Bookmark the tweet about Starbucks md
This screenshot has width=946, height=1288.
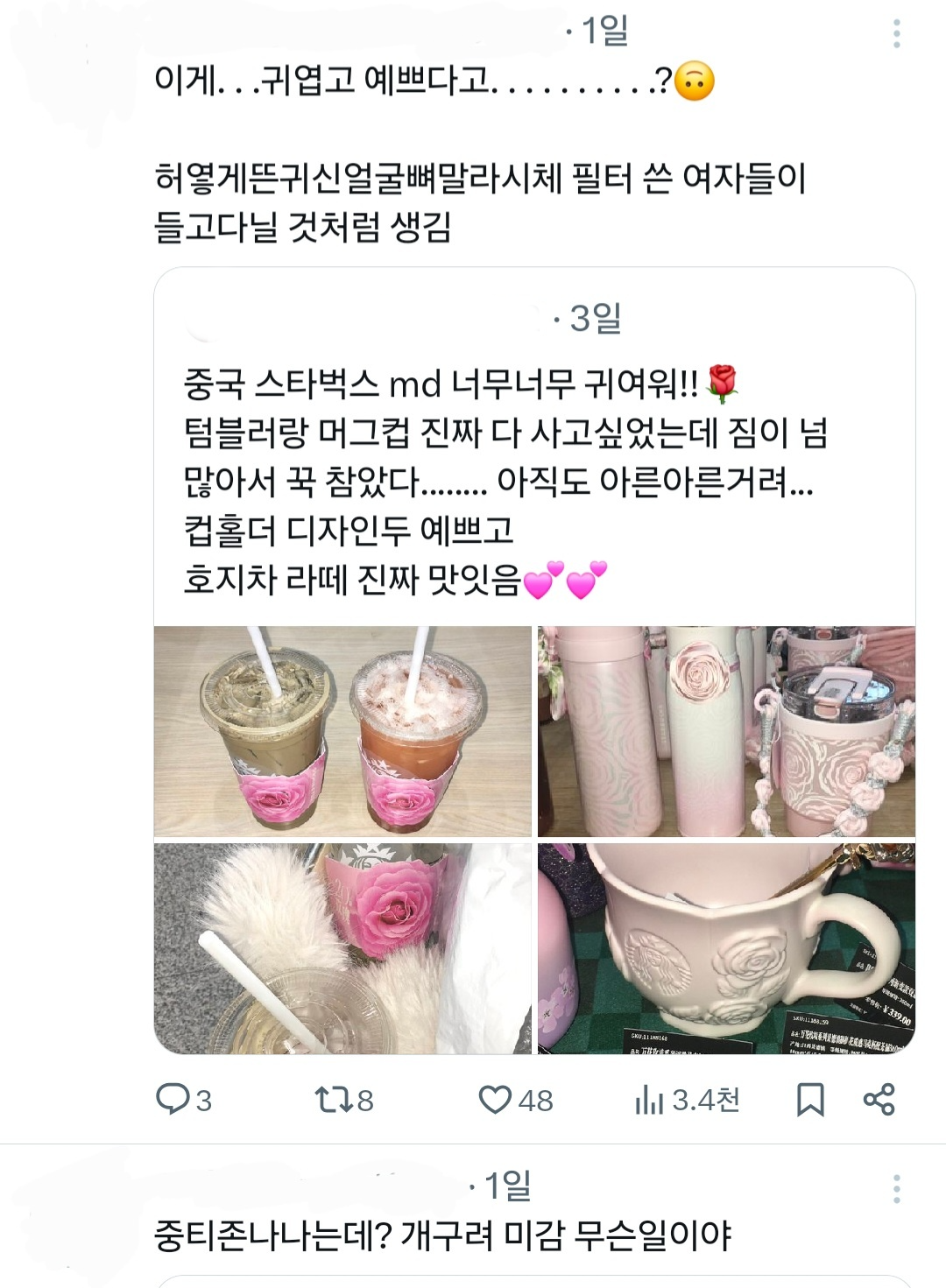coord(809,1100)
